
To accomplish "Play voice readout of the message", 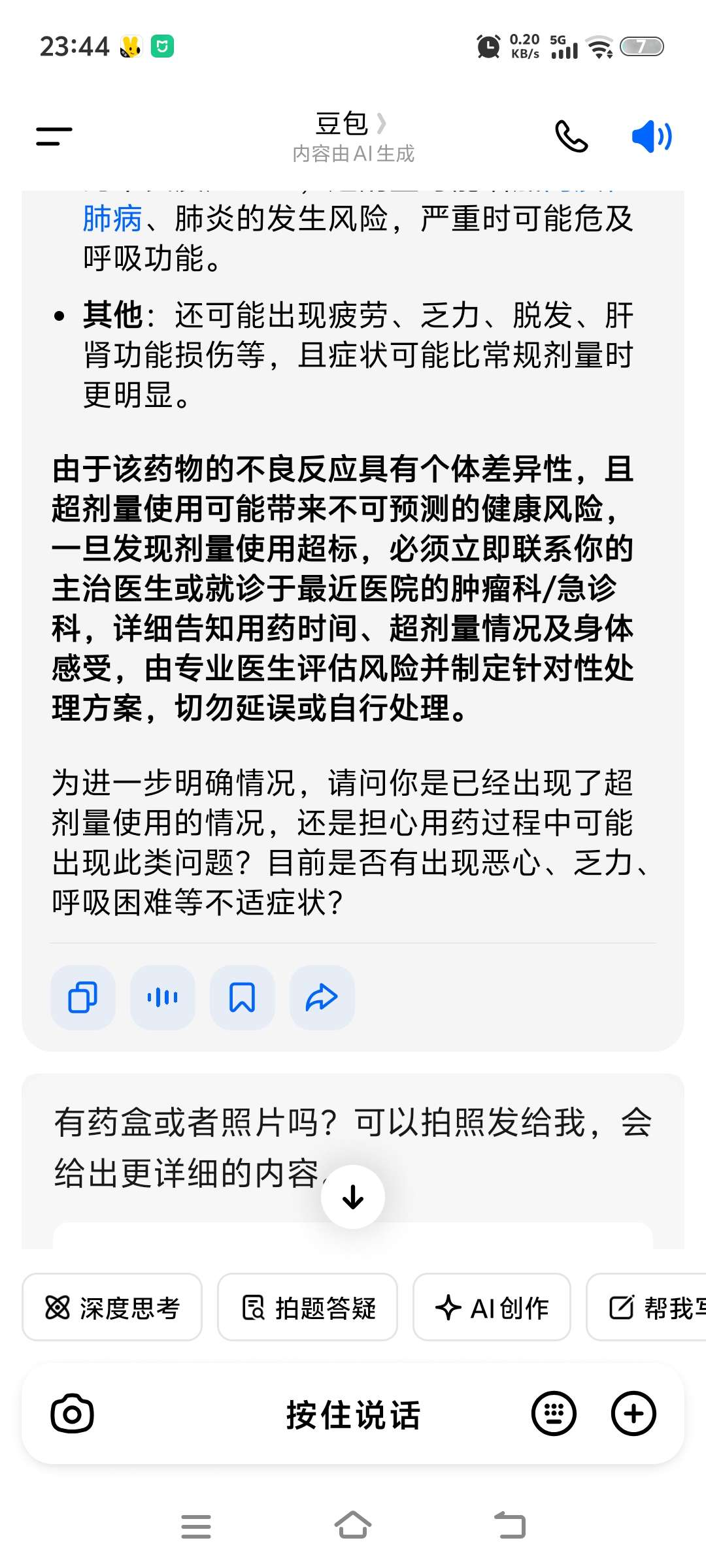I will tap(162, 998).
